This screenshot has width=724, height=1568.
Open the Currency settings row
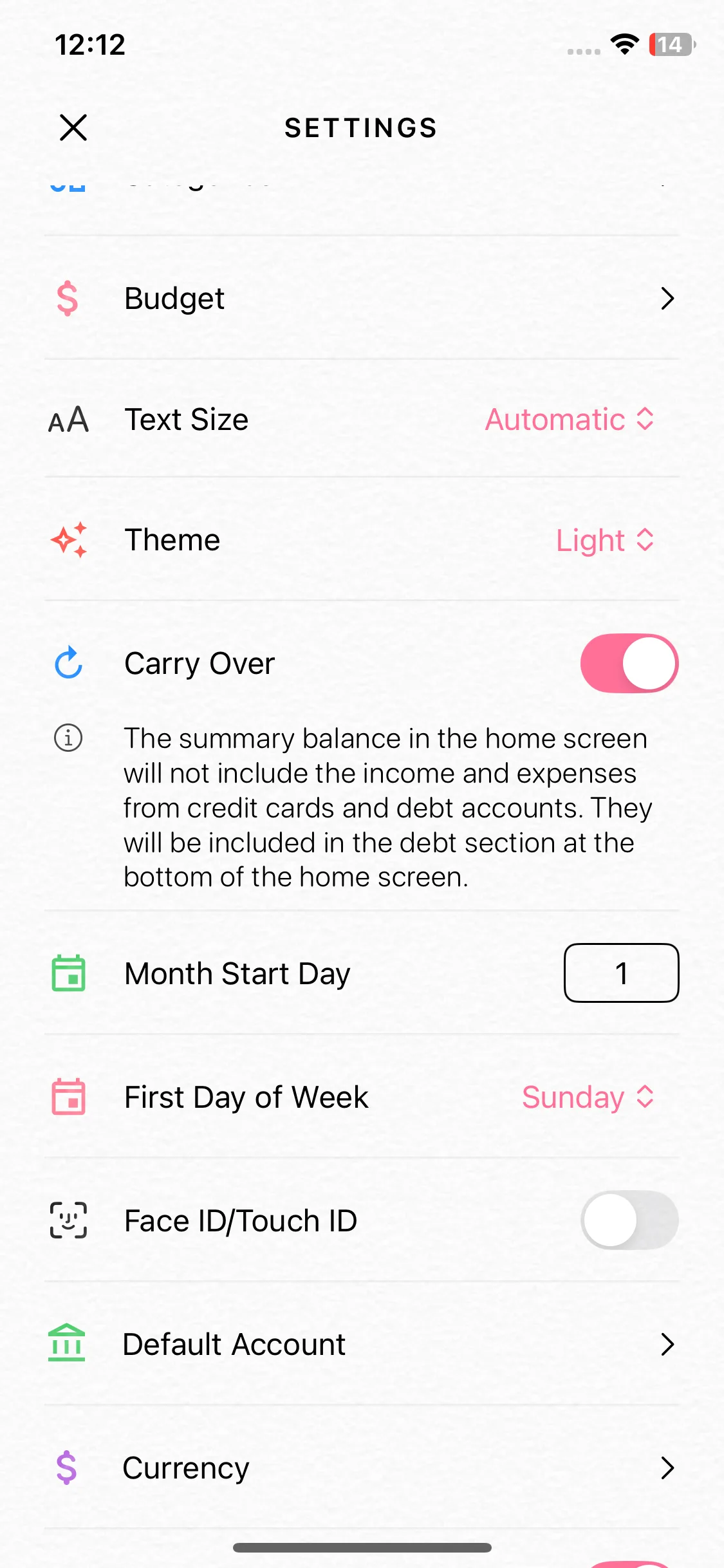point(362,1468)
